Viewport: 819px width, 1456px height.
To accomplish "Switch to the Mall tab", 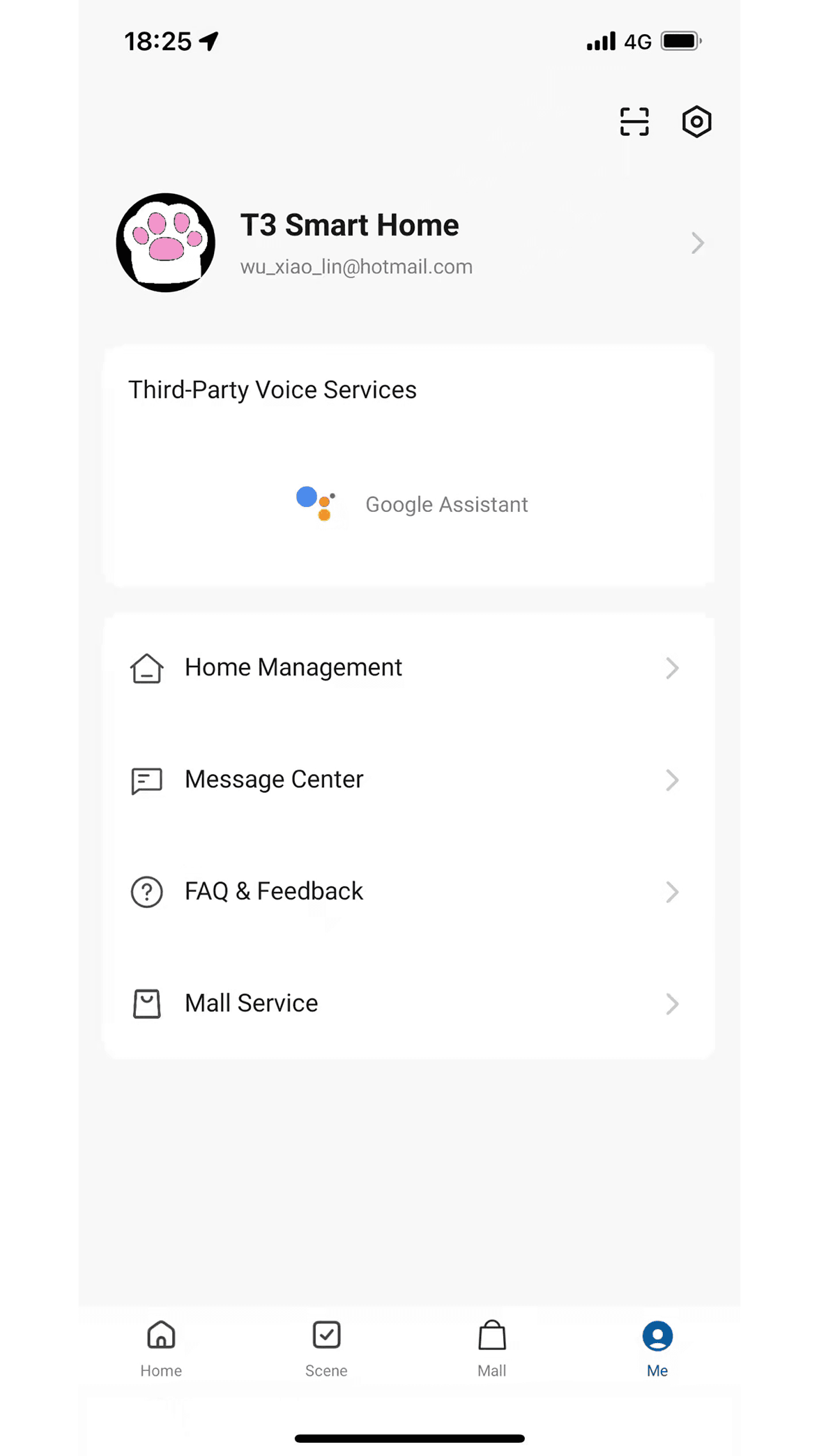I will pos(492,1349).
